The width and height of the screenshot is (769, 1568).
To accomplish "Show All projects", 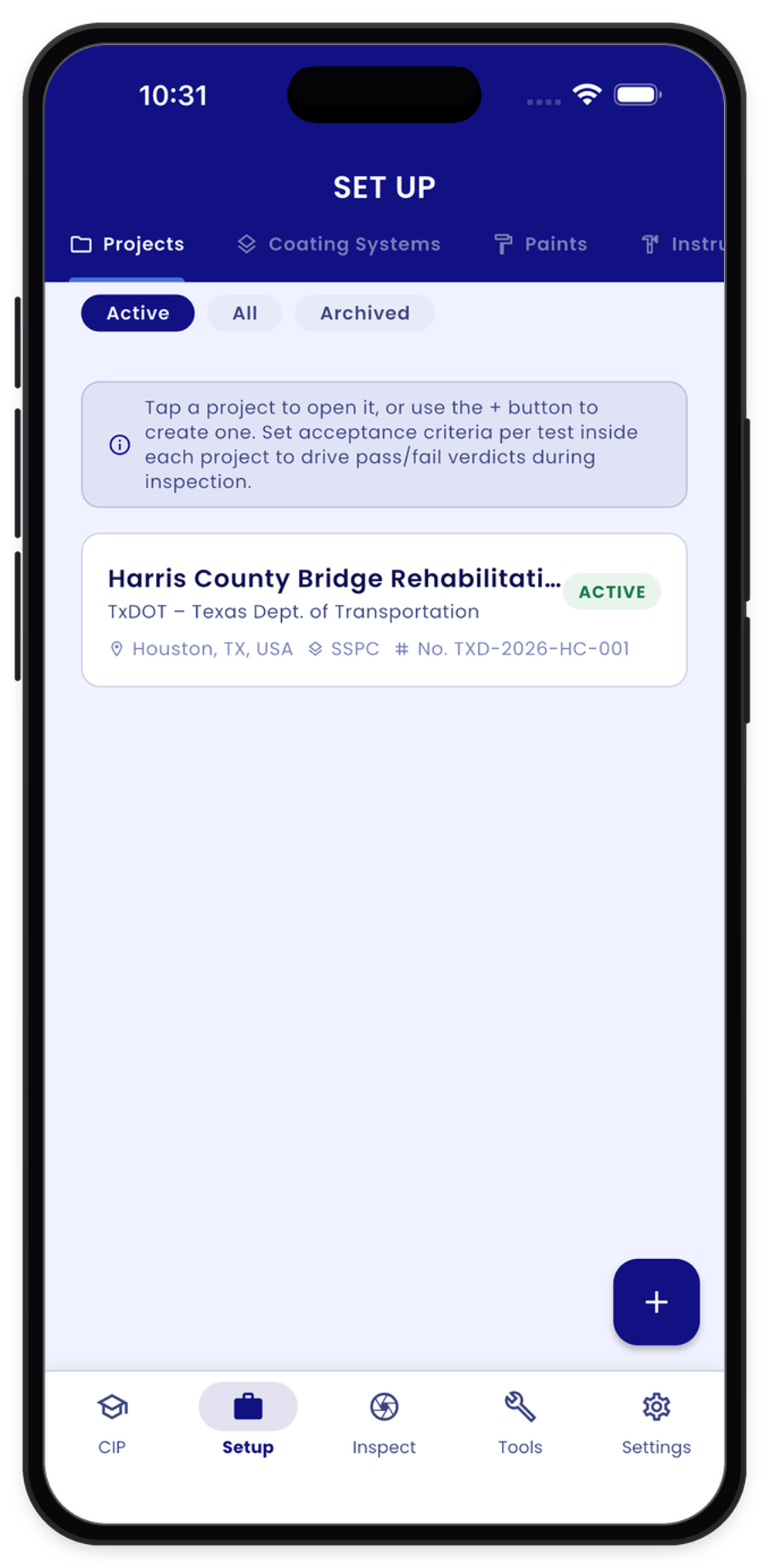I will (x=245, y=313).
